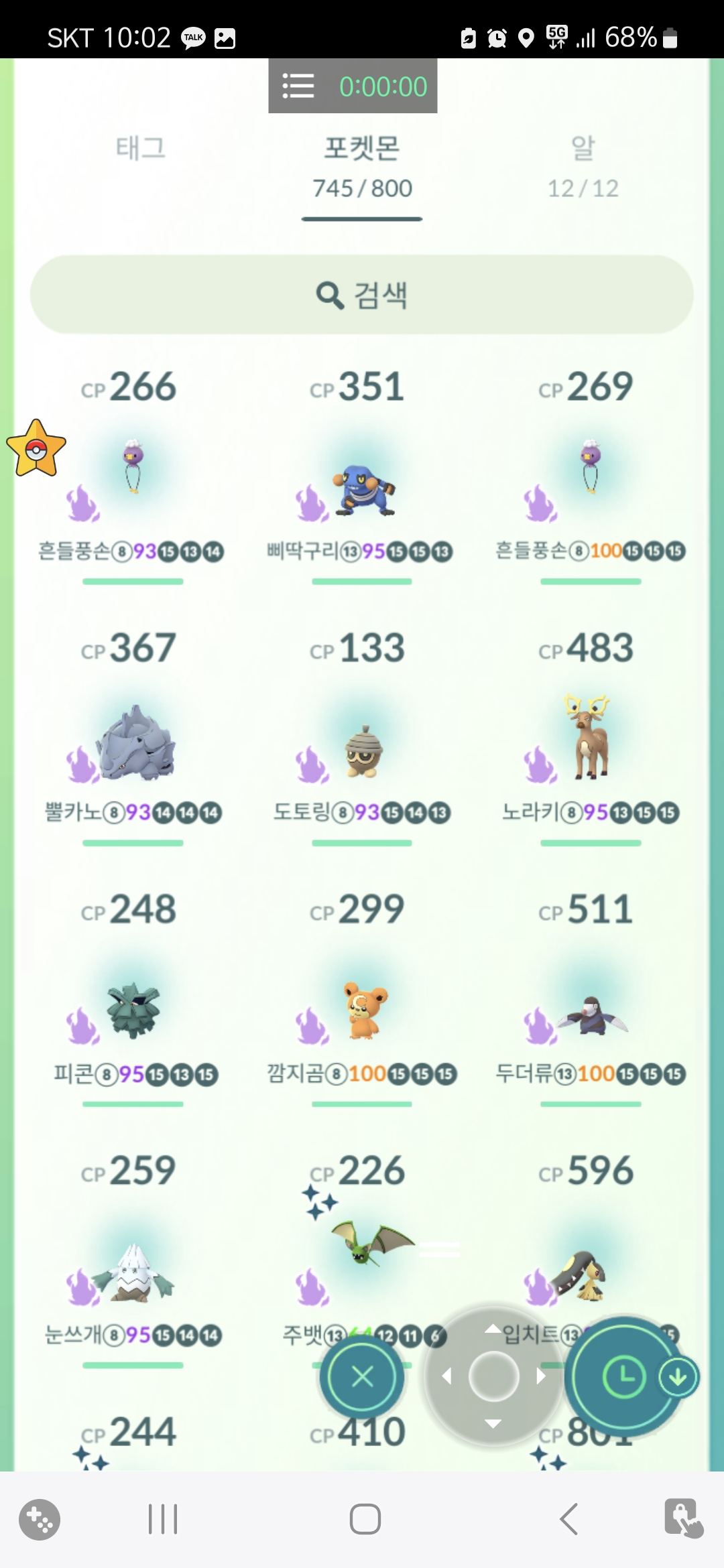Tap the clock sort button
This screenshot has height=1568, width=724.
pyautogui.click(x=623, y=1377)
